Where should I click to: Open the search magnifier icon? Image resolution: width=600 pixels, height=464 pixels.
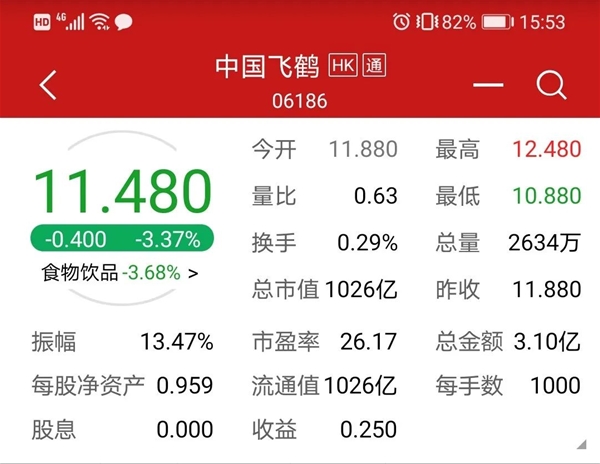click(x=551, y=85)
